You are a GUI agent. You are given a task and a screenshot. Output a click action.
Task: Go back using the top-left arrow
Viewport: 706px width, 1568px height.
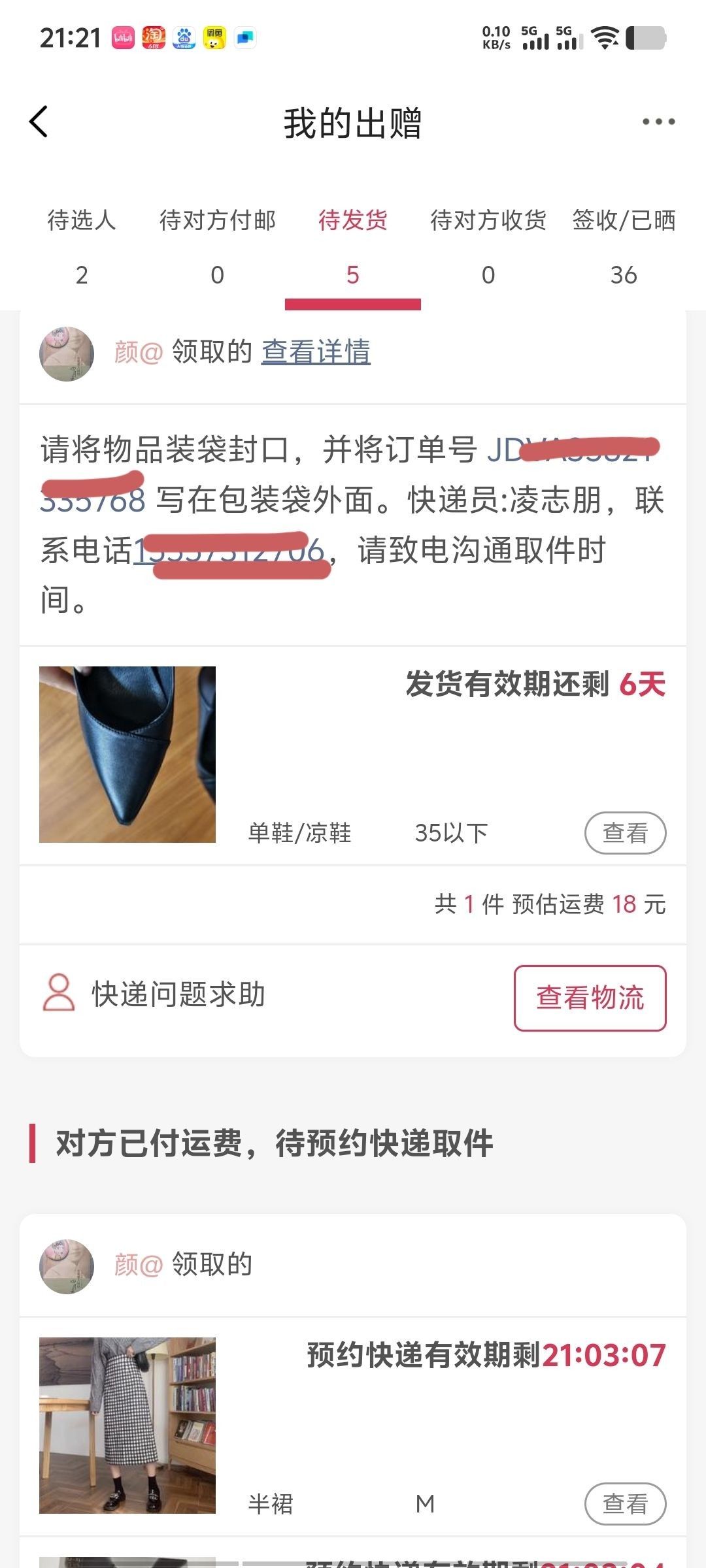tap(39, 122)
